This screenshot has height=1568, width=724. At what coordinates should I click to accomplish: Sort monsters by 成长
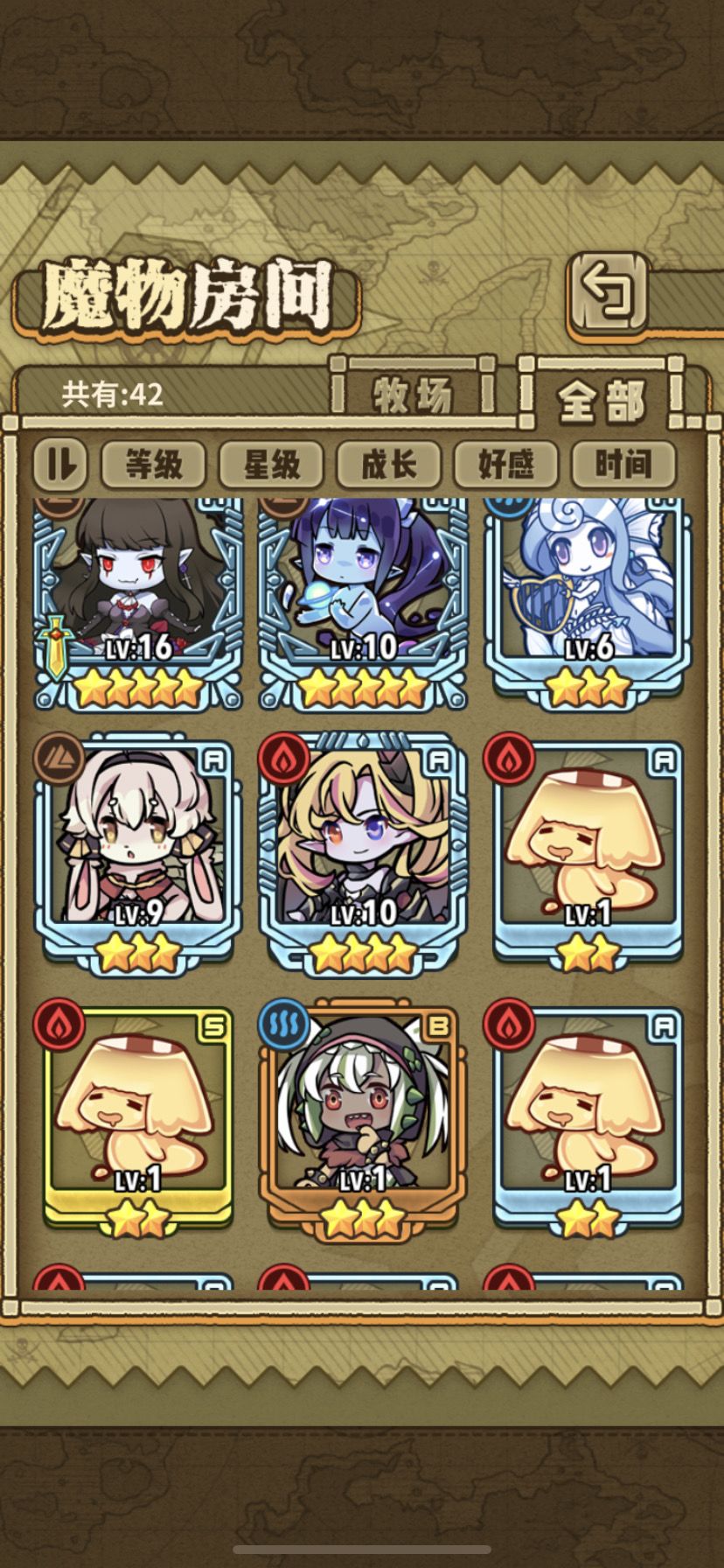click(388, 464)
